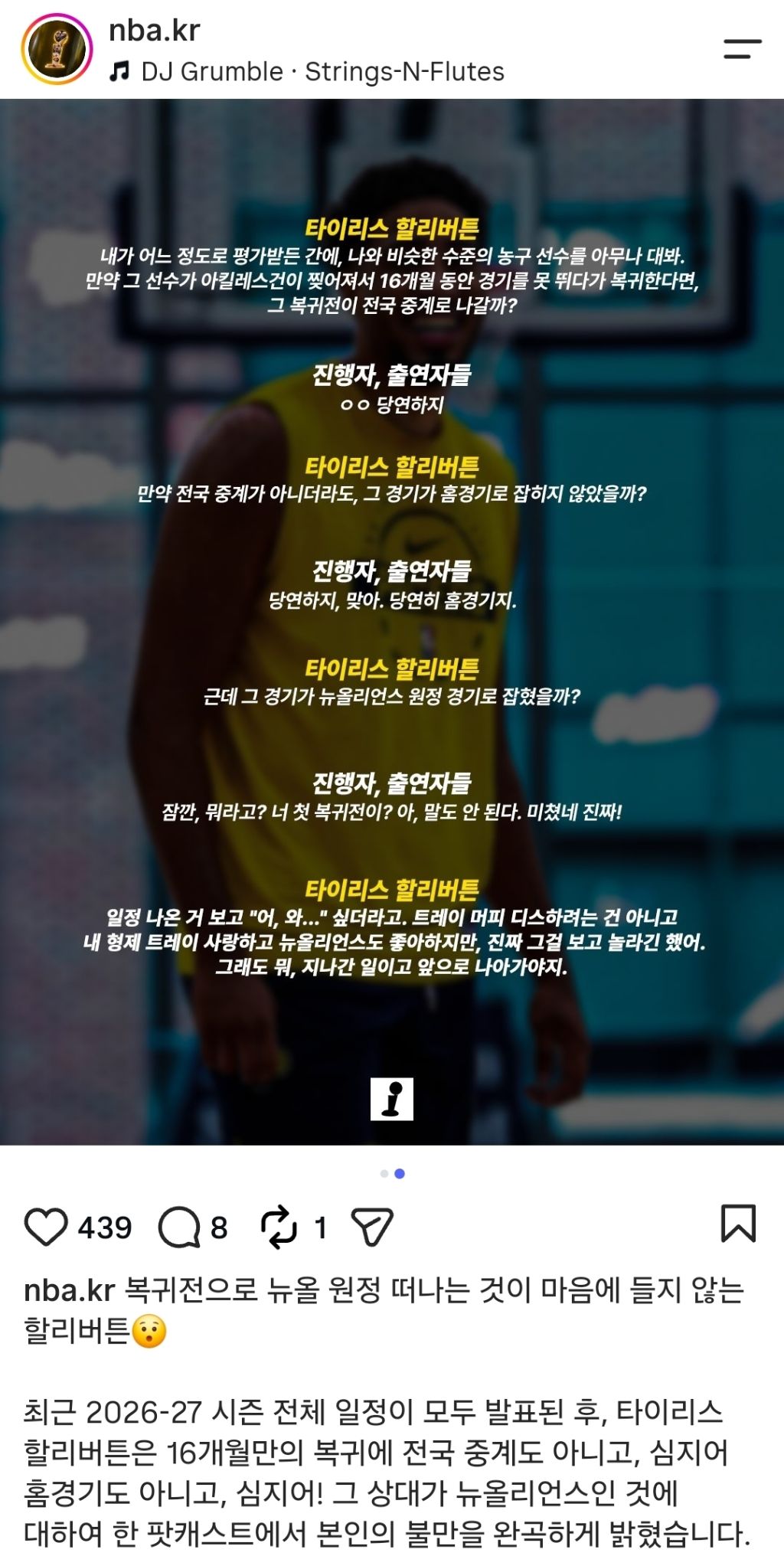The height and width of the screenshot is (1556, 784).
Task: Open the post options menu
Action: pyautogui.click(x=742, y=49)
